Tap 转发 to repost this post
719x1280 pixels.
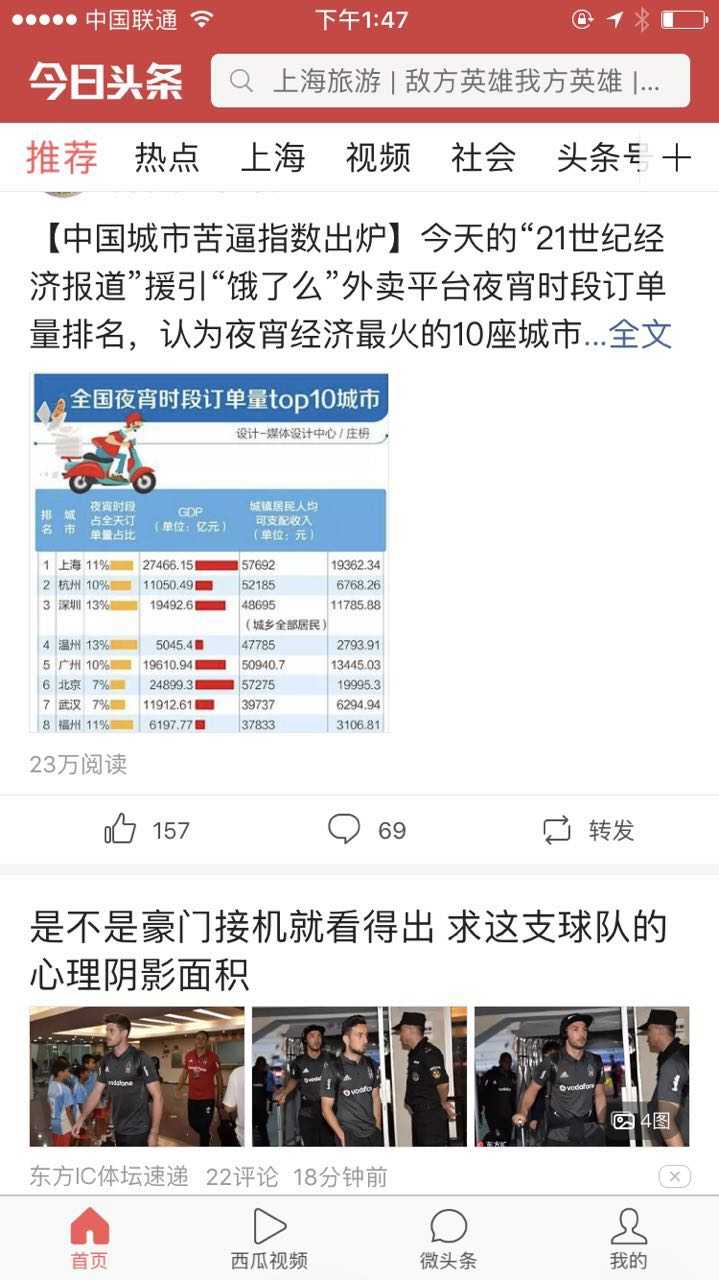(588, 829)
